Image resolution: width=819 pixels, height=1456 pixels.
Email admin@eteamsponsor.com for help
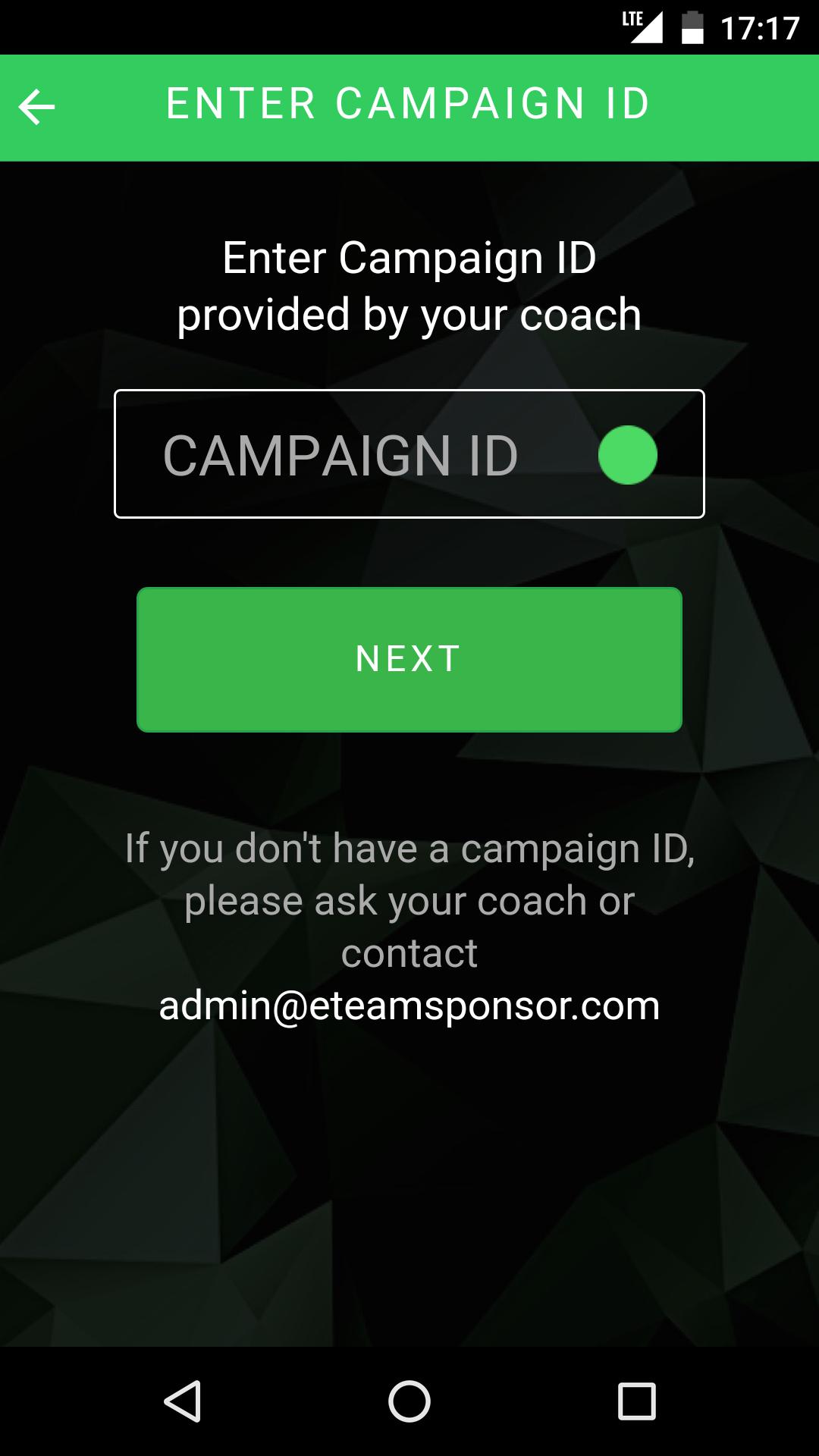(409, 1006)
